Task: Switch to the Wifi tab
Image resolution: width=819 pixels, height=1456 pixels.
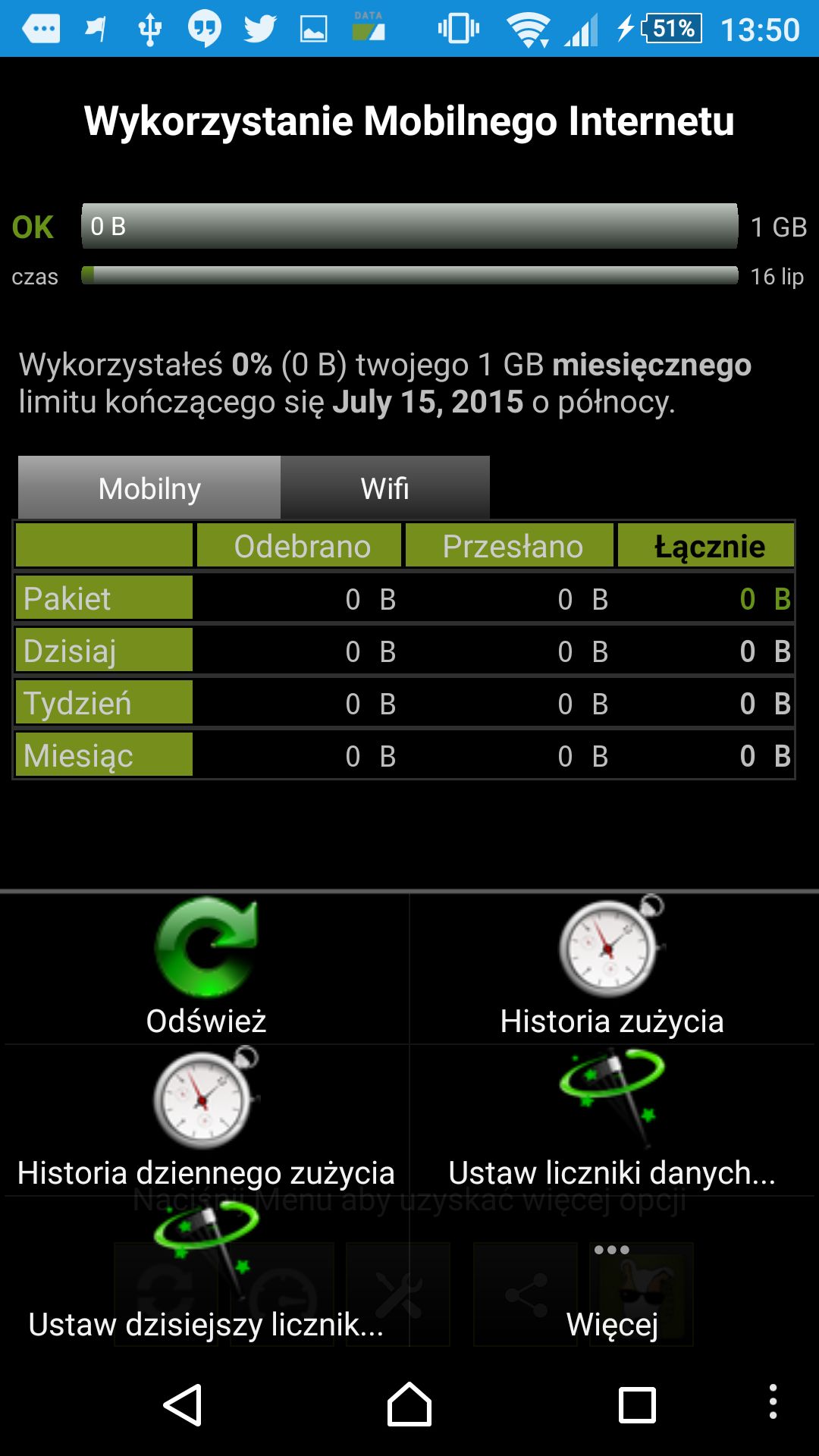Action: (385, 488)
